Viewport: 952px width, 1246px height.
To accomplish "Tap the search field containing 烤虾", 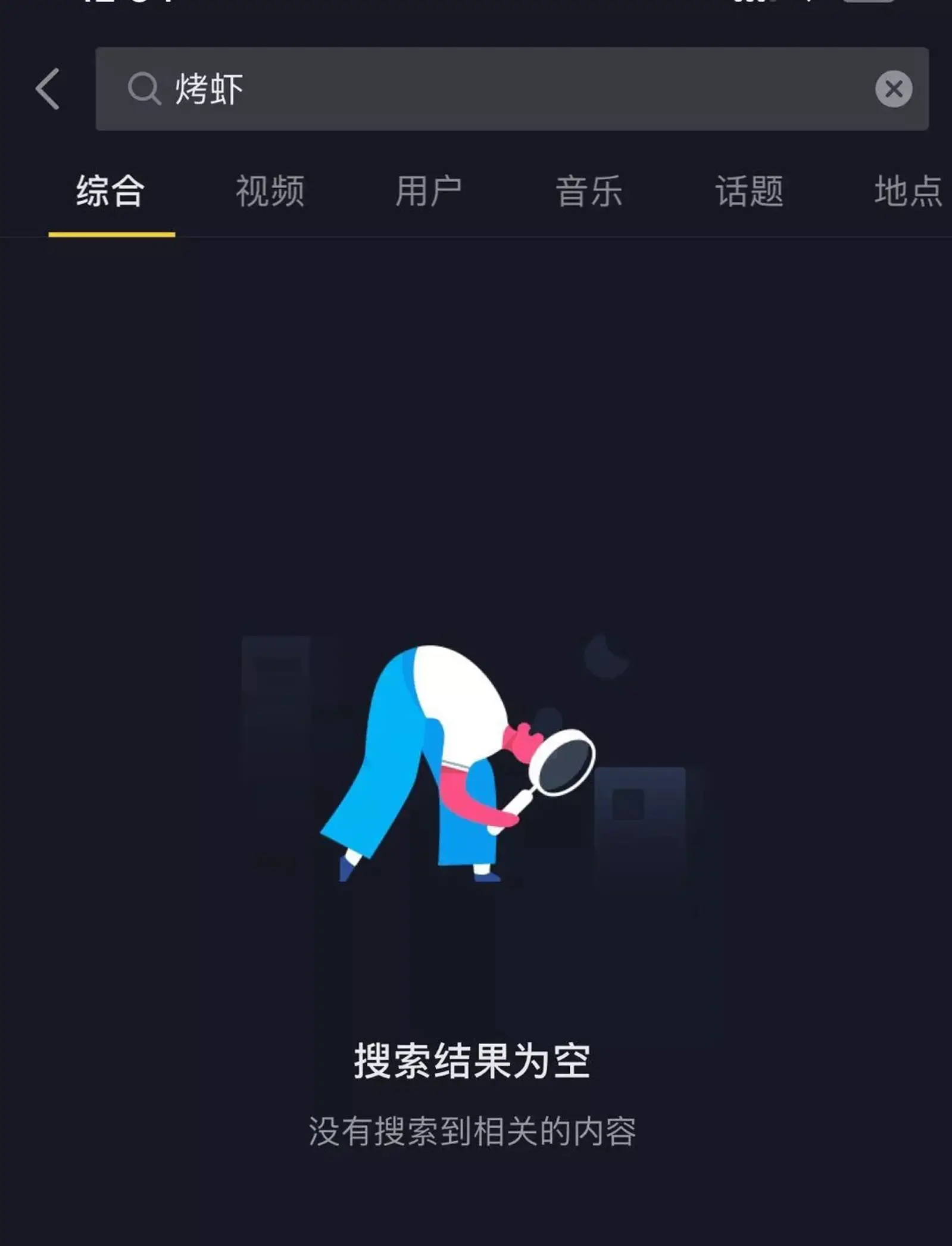I will [x=476, y=89].
